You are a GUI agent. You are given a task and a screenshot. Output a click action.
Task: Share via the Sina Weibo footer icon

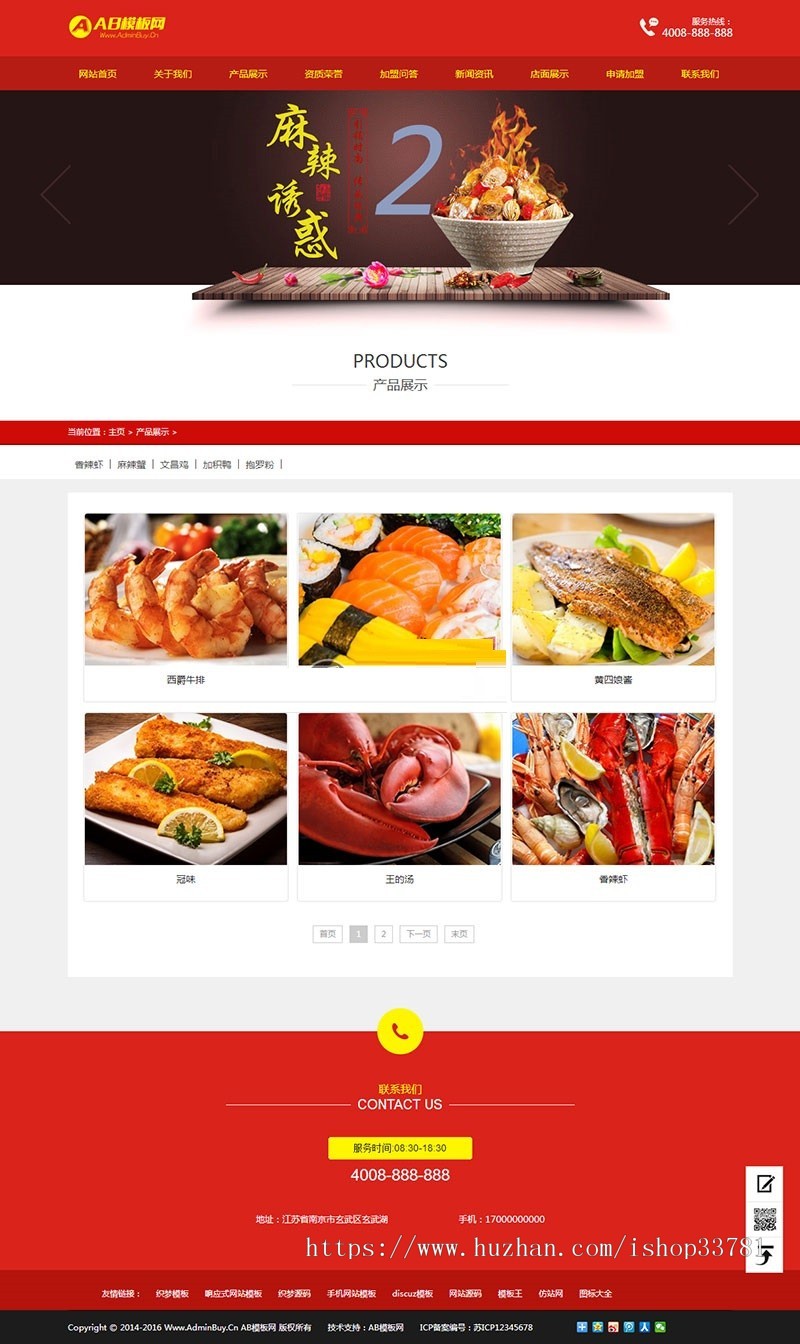(x=612, y=1326)
